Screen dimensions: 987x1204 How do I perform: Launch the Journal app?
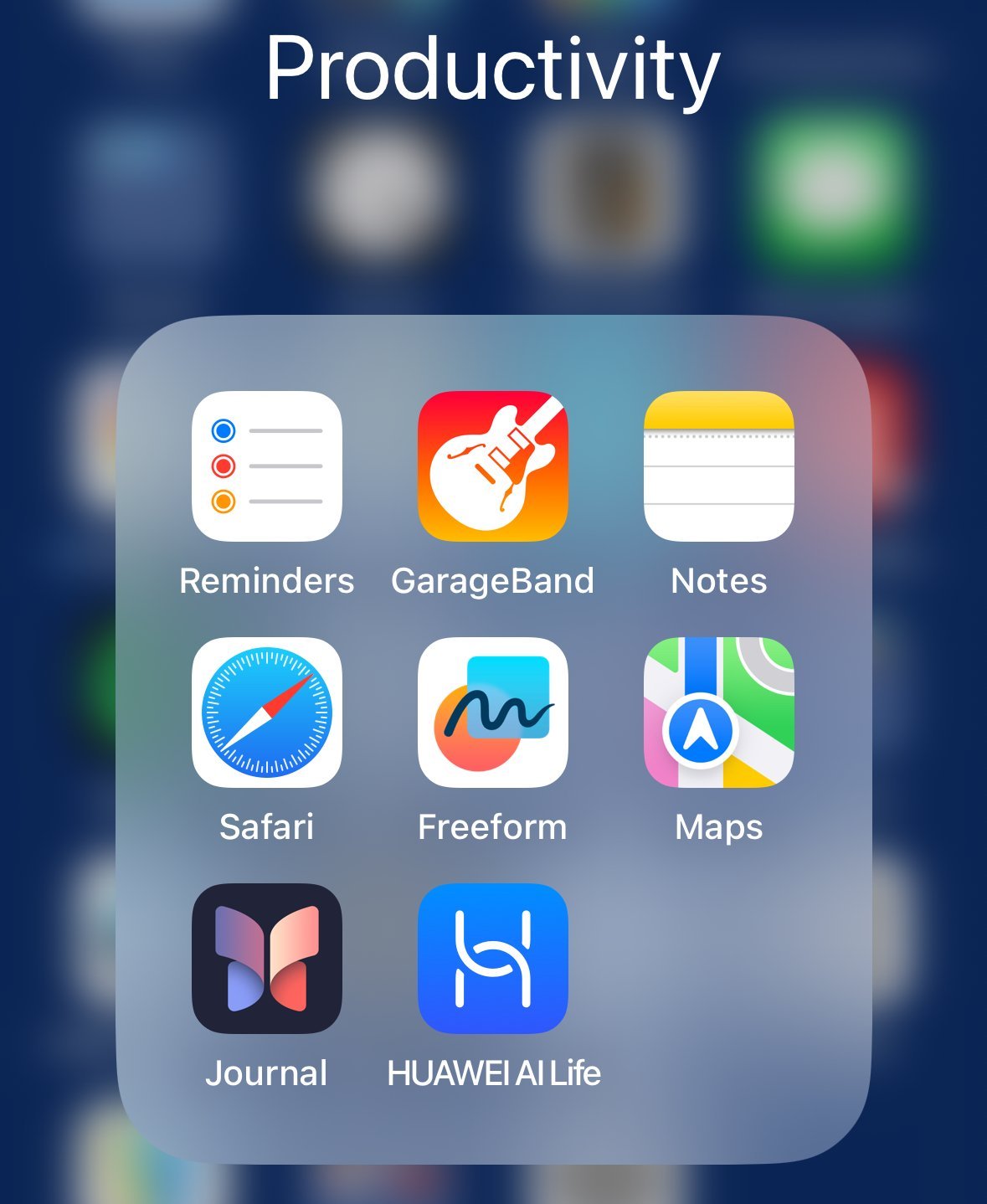point(266,959)
